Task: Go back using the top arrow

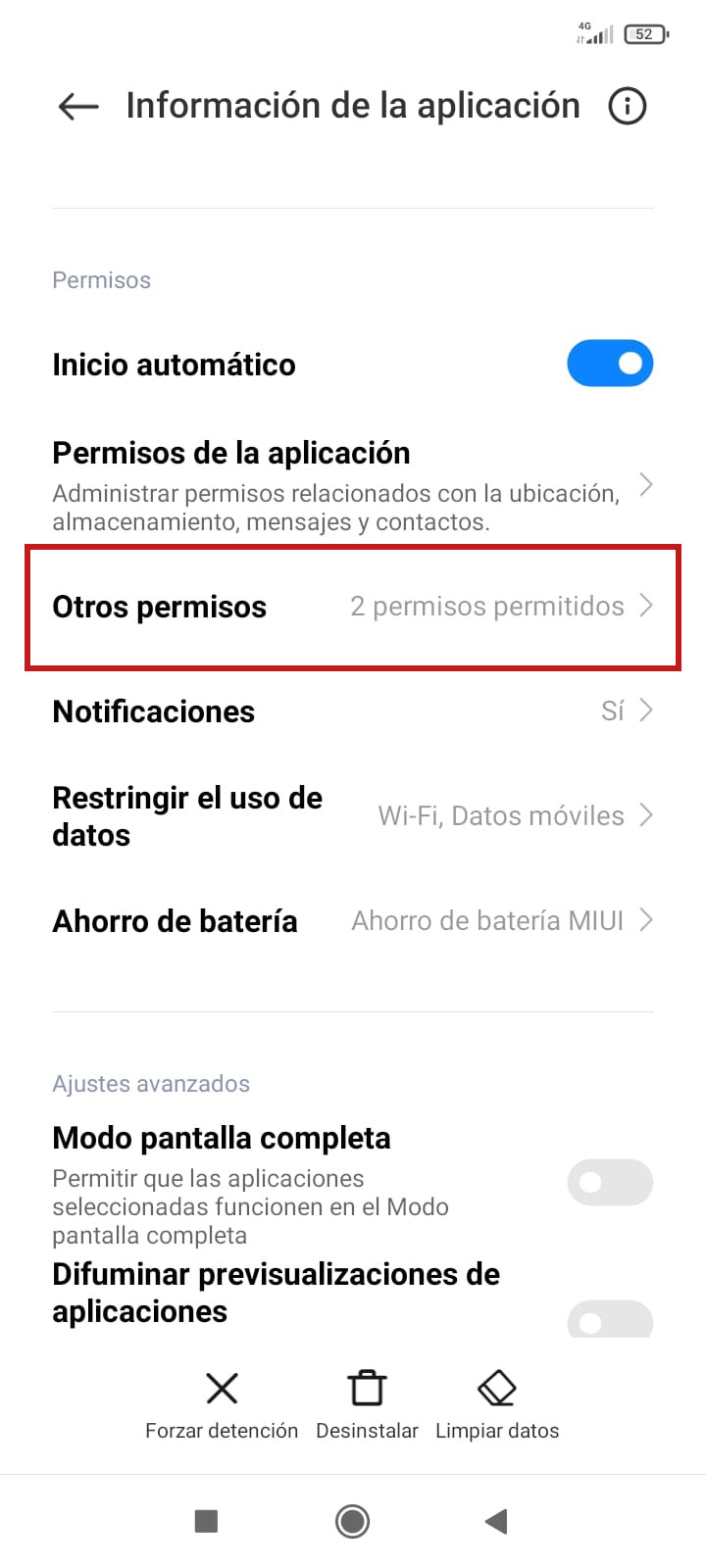Action: [x=78, y=106]
